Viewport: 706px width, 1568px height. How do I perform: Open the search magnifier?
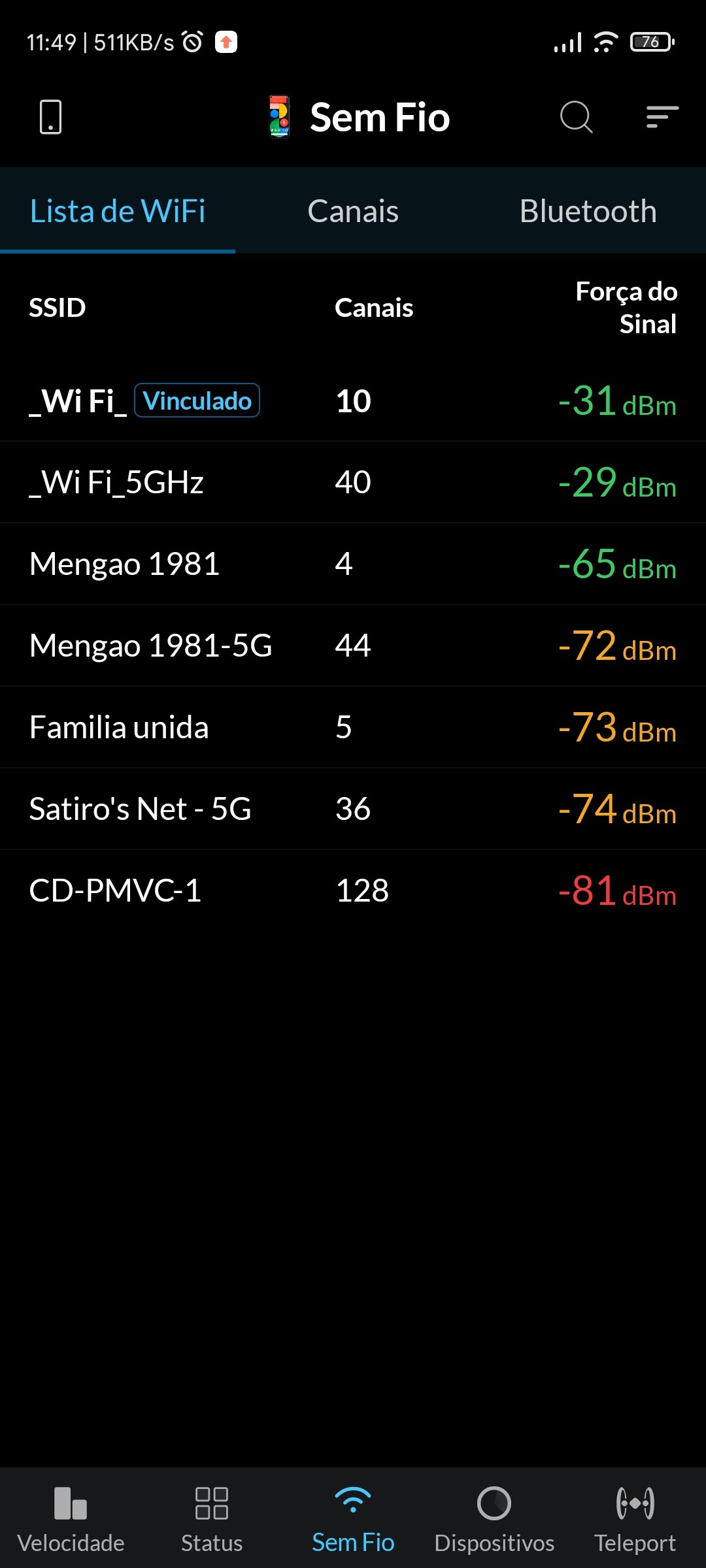(x=576, y=118)
